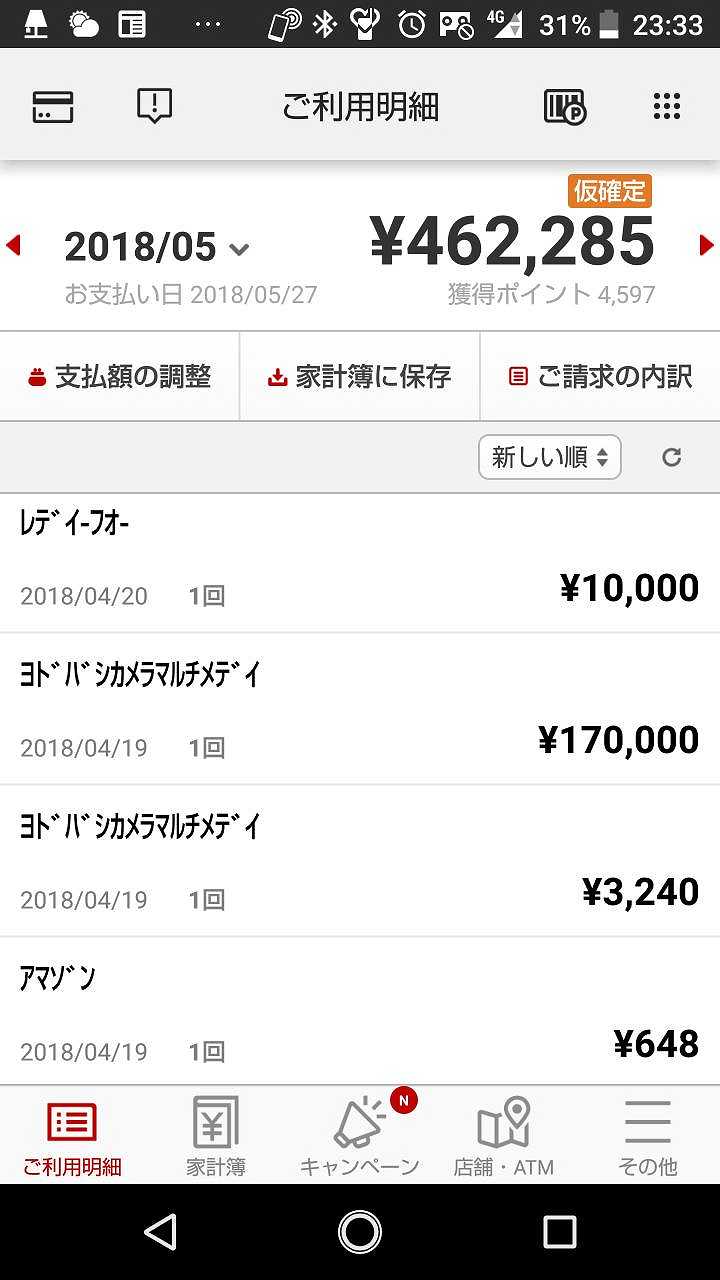Open the credit card icon in header

(53, 106)
